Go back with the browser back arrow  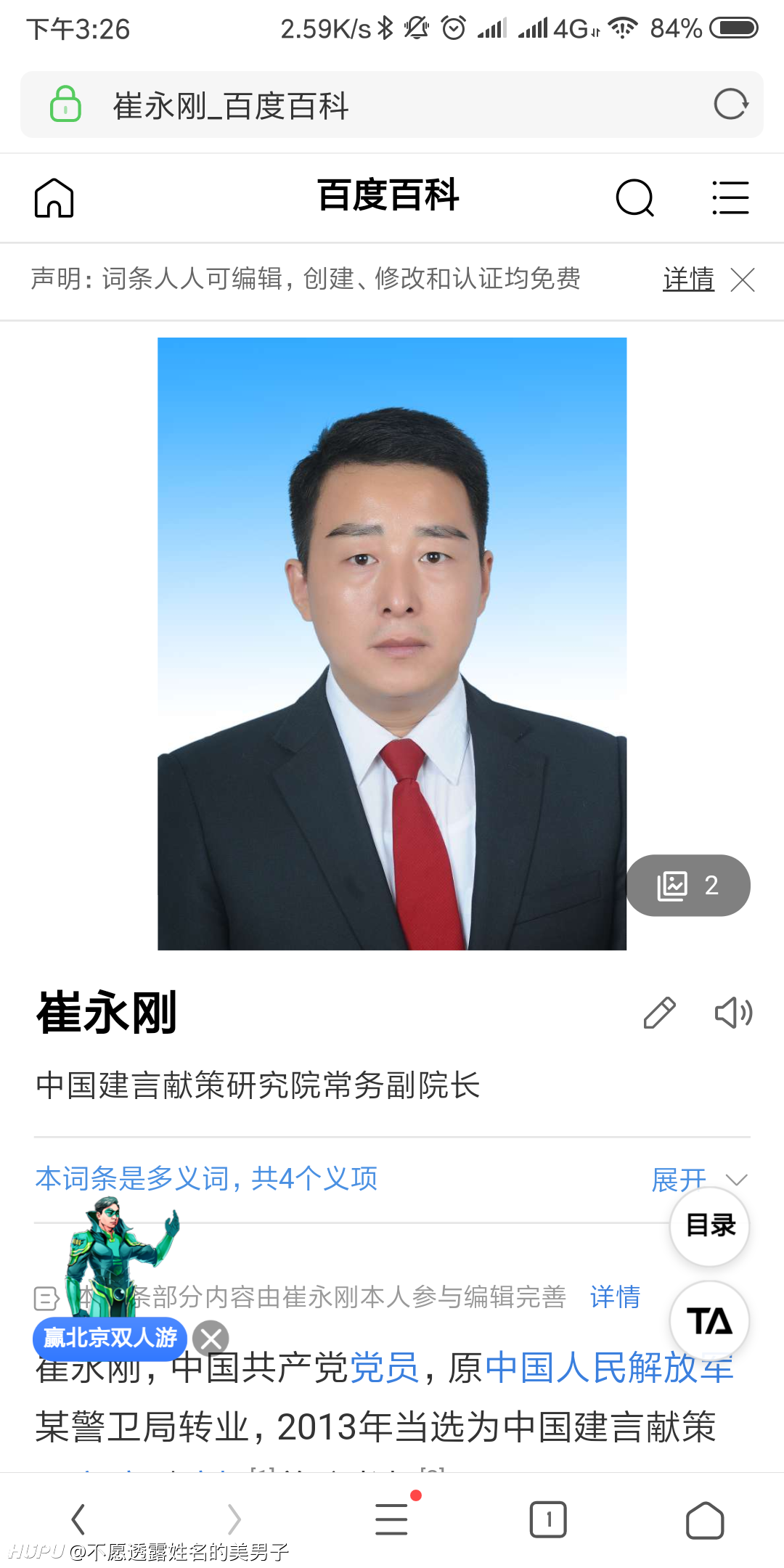[78, 1519]
